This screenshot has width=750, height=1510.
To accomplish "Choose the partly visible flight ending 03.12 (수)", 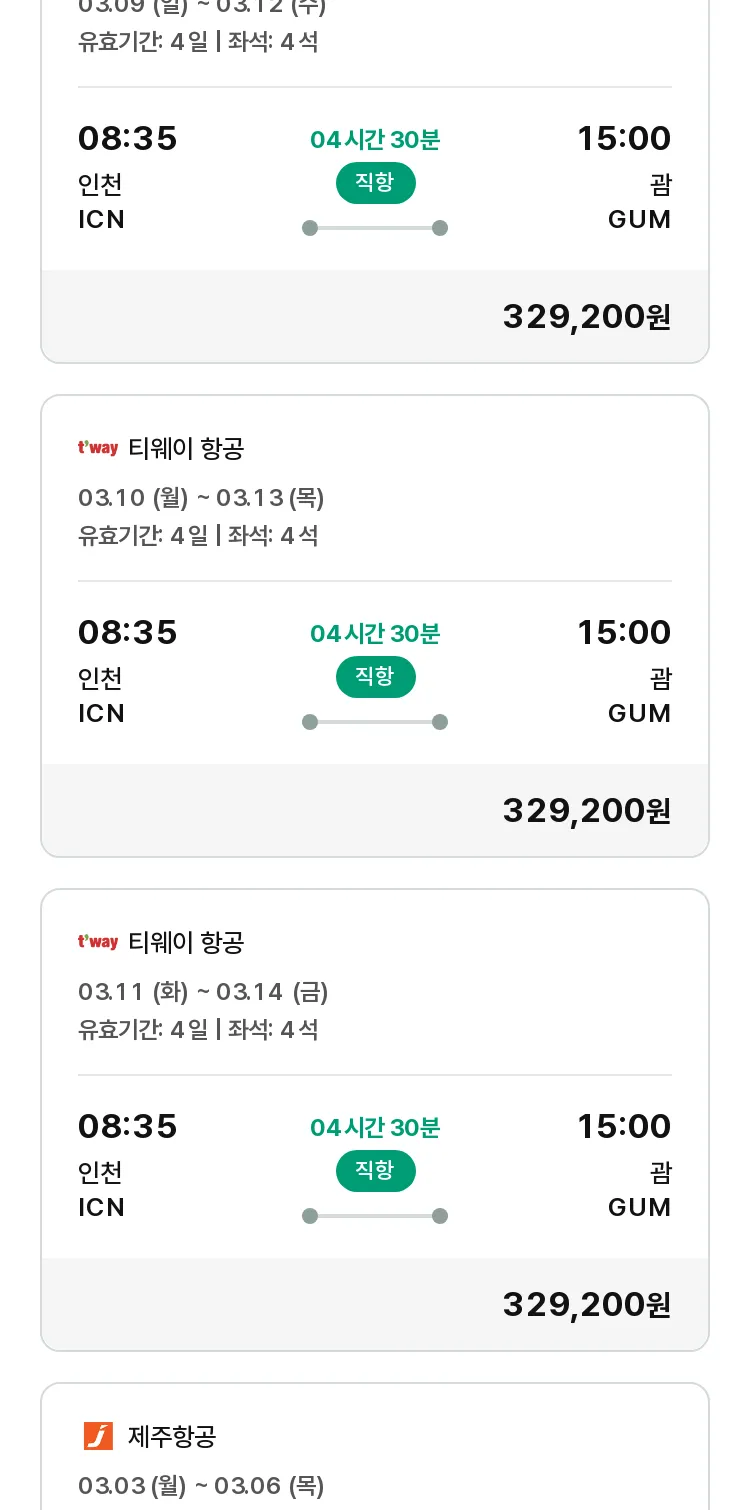I will tap(375, 181).
